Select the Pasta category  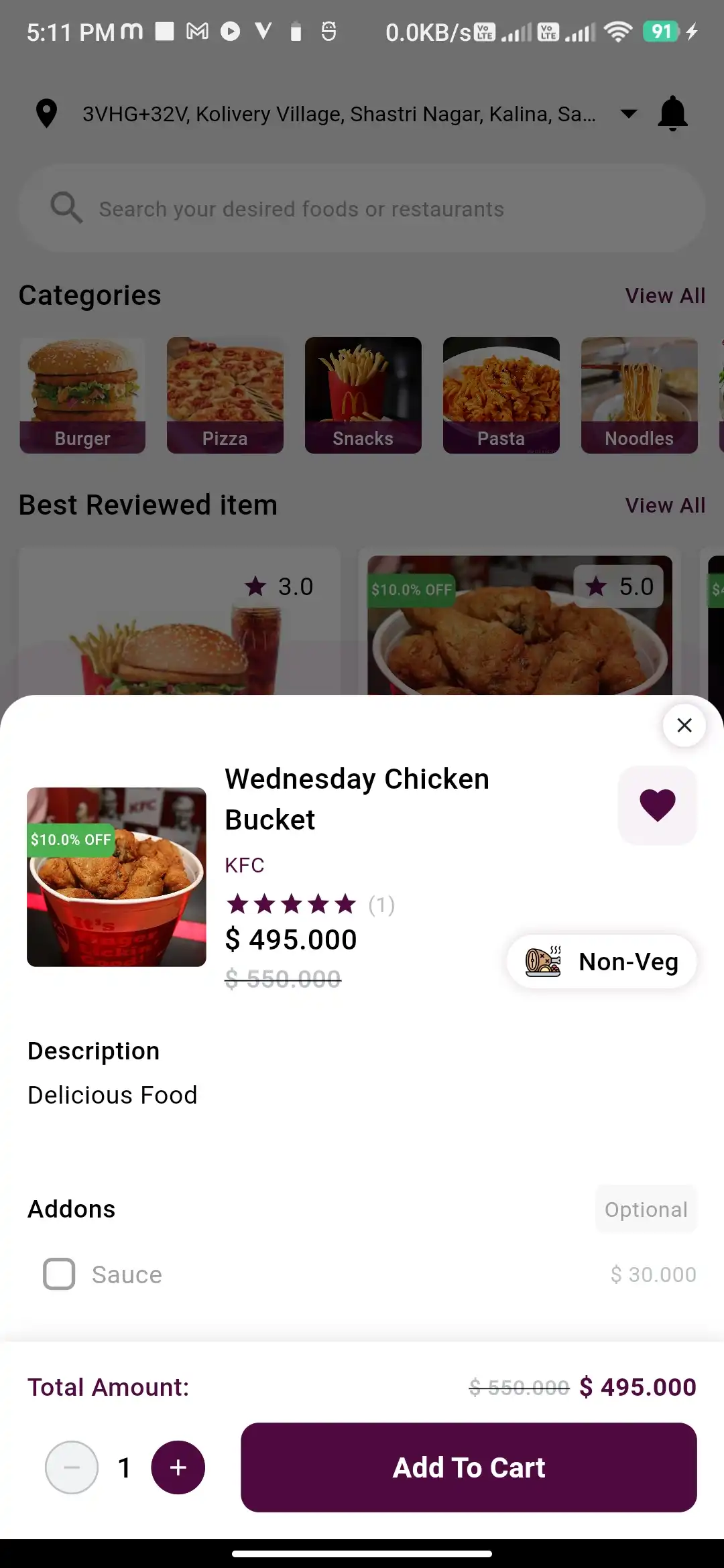[x=501, y=395]
